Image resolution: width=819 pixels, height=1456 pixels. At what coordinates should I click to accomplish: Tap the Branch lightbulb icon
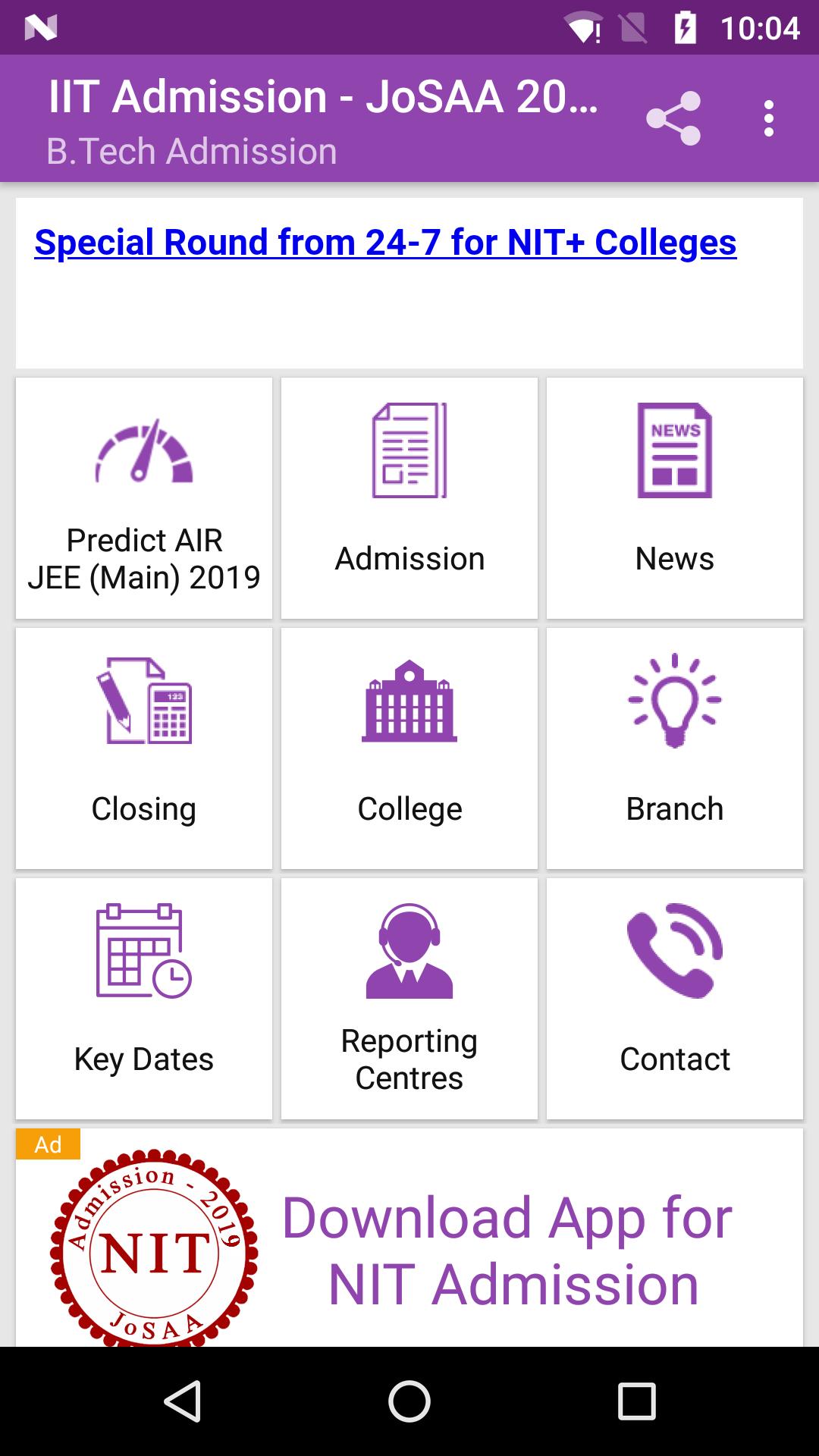point(675,701)
